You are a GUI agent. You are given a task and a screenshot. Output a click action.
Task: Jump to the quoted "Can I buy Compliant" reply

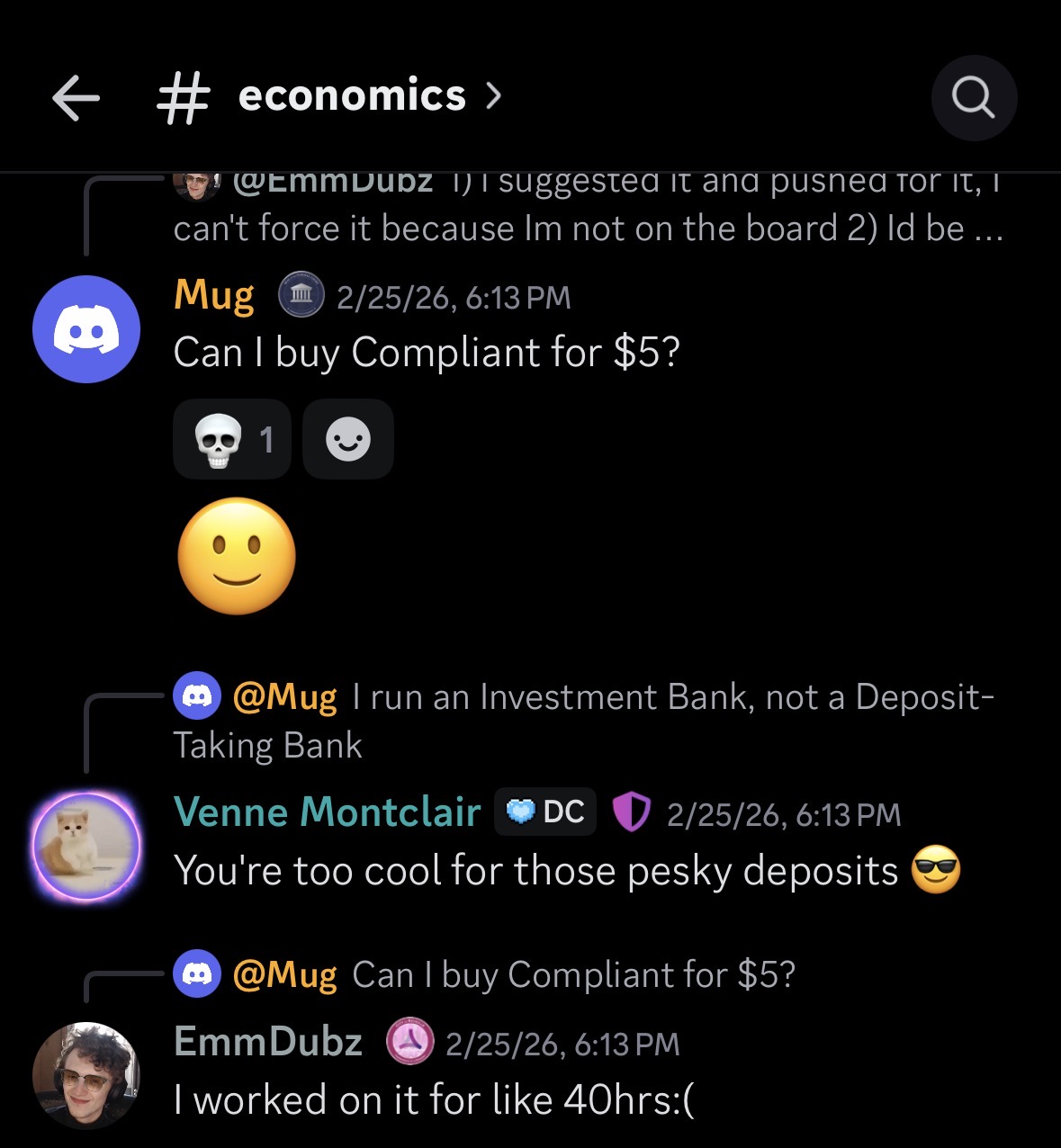[x=573, y=975]
